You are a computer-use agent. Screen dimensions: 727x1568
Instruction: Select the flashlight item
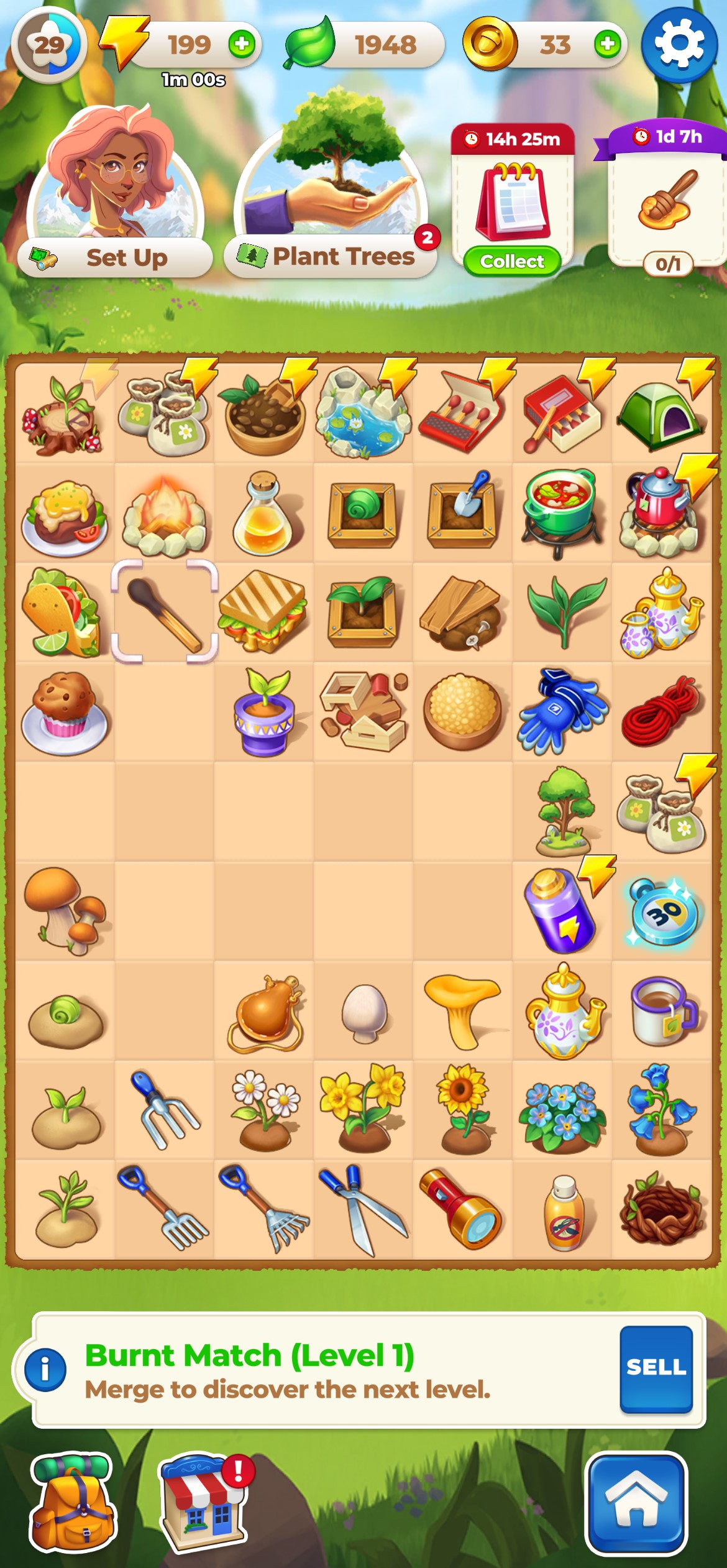click(x=462, y=1209)
